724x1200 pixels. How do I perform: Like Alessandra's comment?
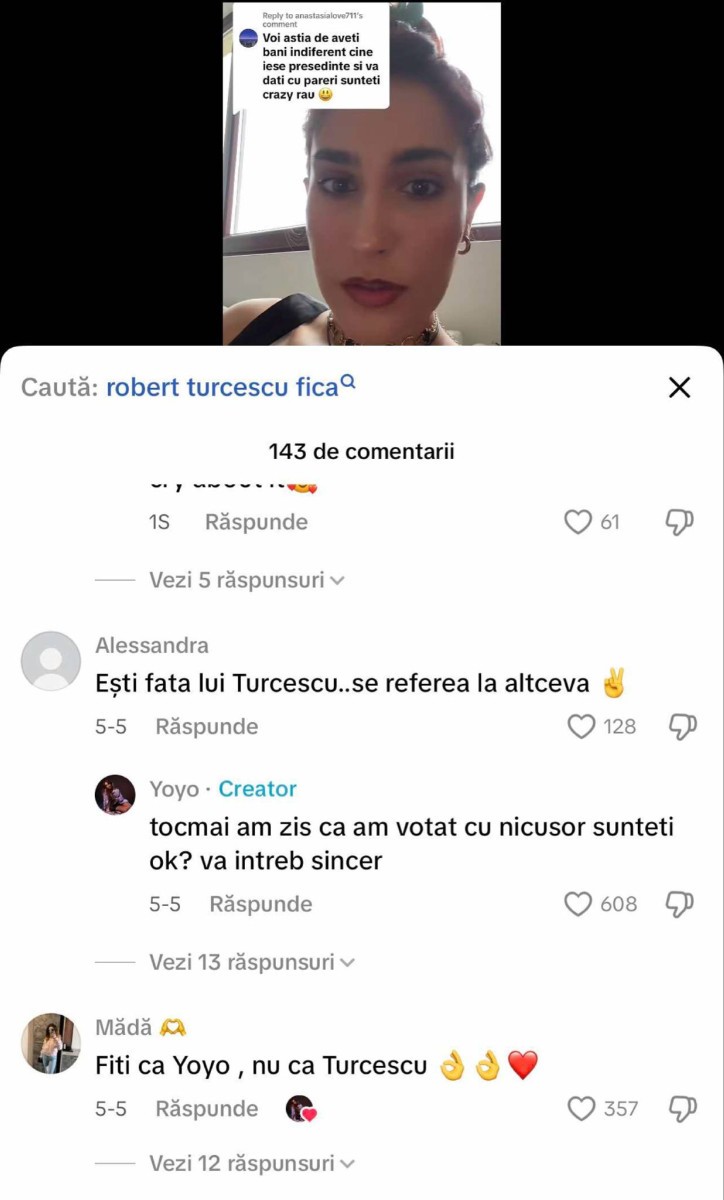[581, 727]
